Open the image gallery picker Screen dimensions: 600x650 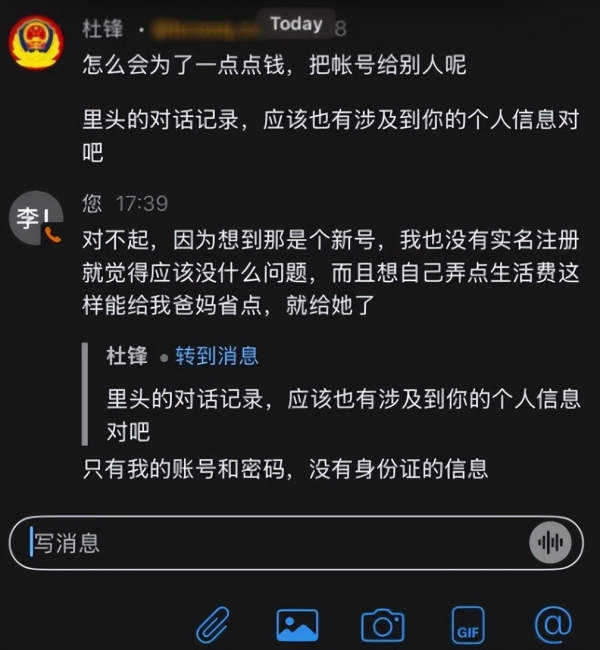point(297,624)
